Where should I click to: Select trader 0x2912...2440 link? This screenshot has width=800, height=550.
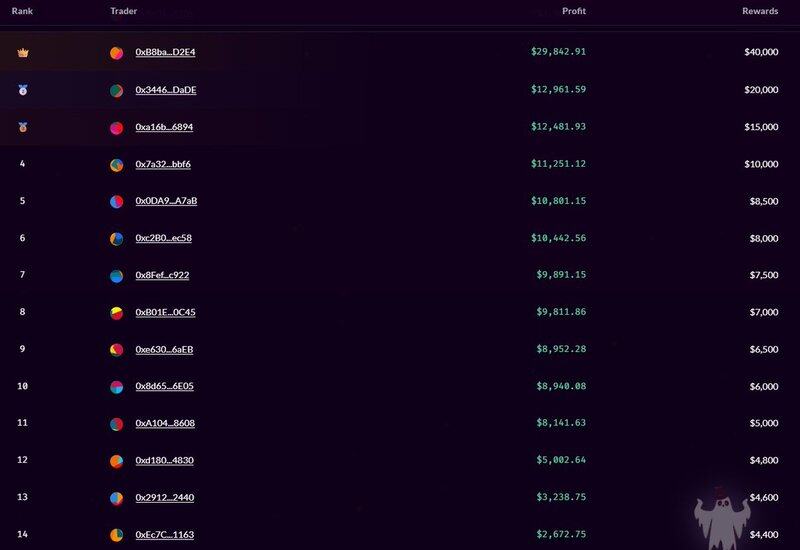pyautogui.click(x=164, y=497)
